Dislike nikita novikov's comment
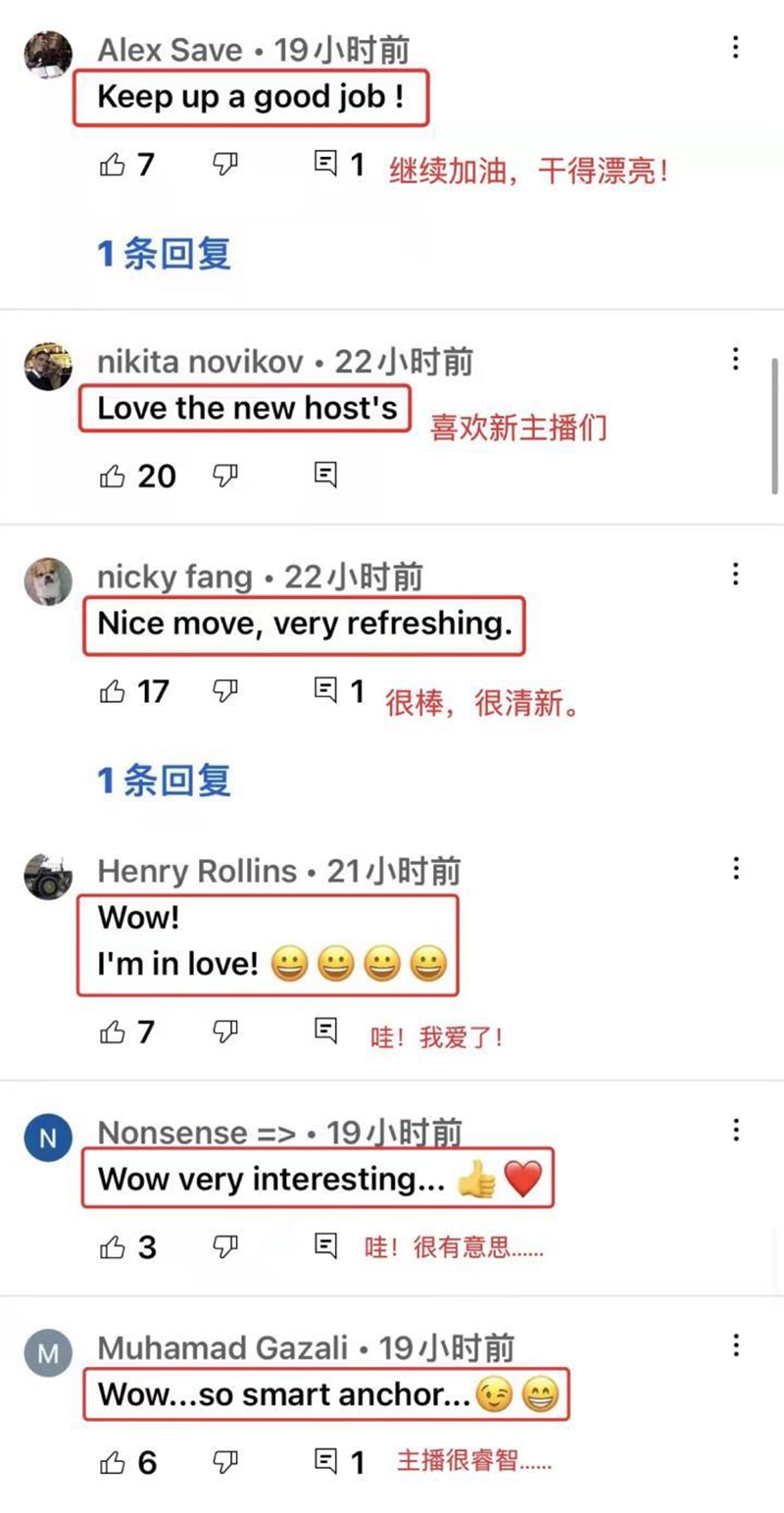Viewport: 784px width, 1513px height. tap(225, 476)
